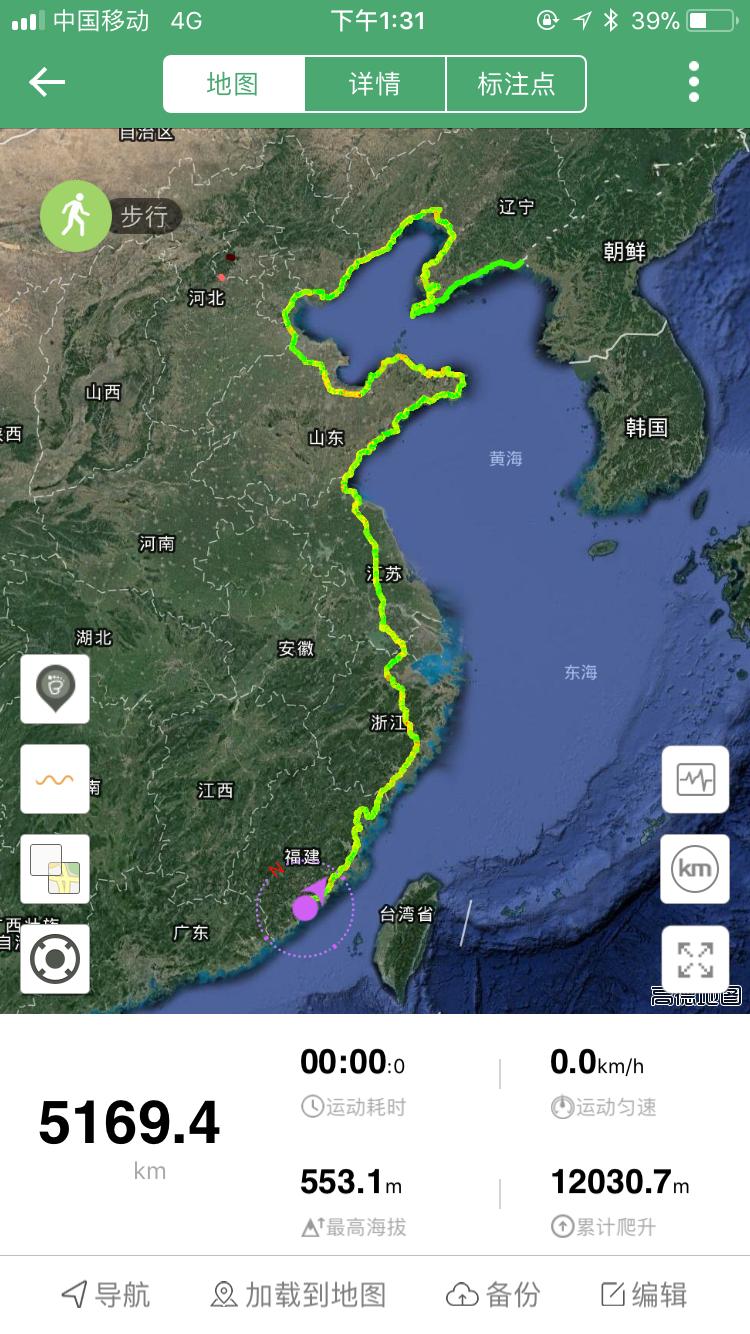This screenshot has width=750, height=1334.
Task: Open the footprint waypoint marker tool
Action: pyautogui.click(x=54, y=690)
